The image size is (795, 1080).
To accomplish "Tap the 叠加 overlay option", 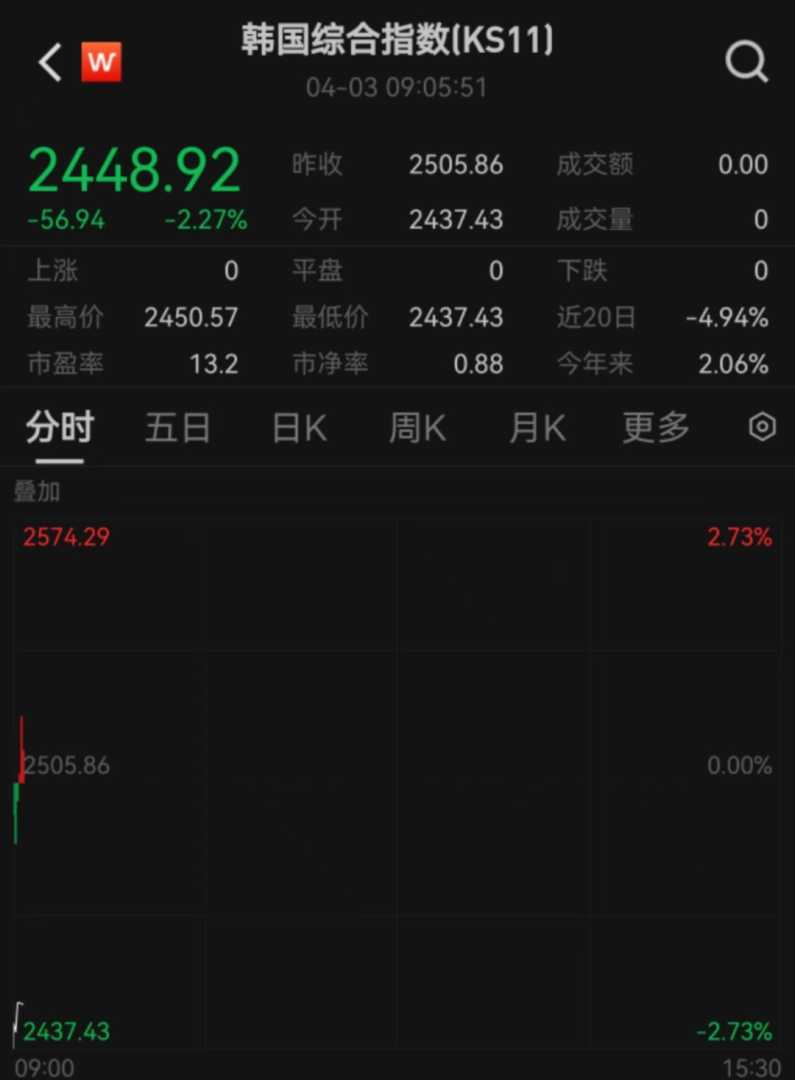I will [x=37, y=491].
